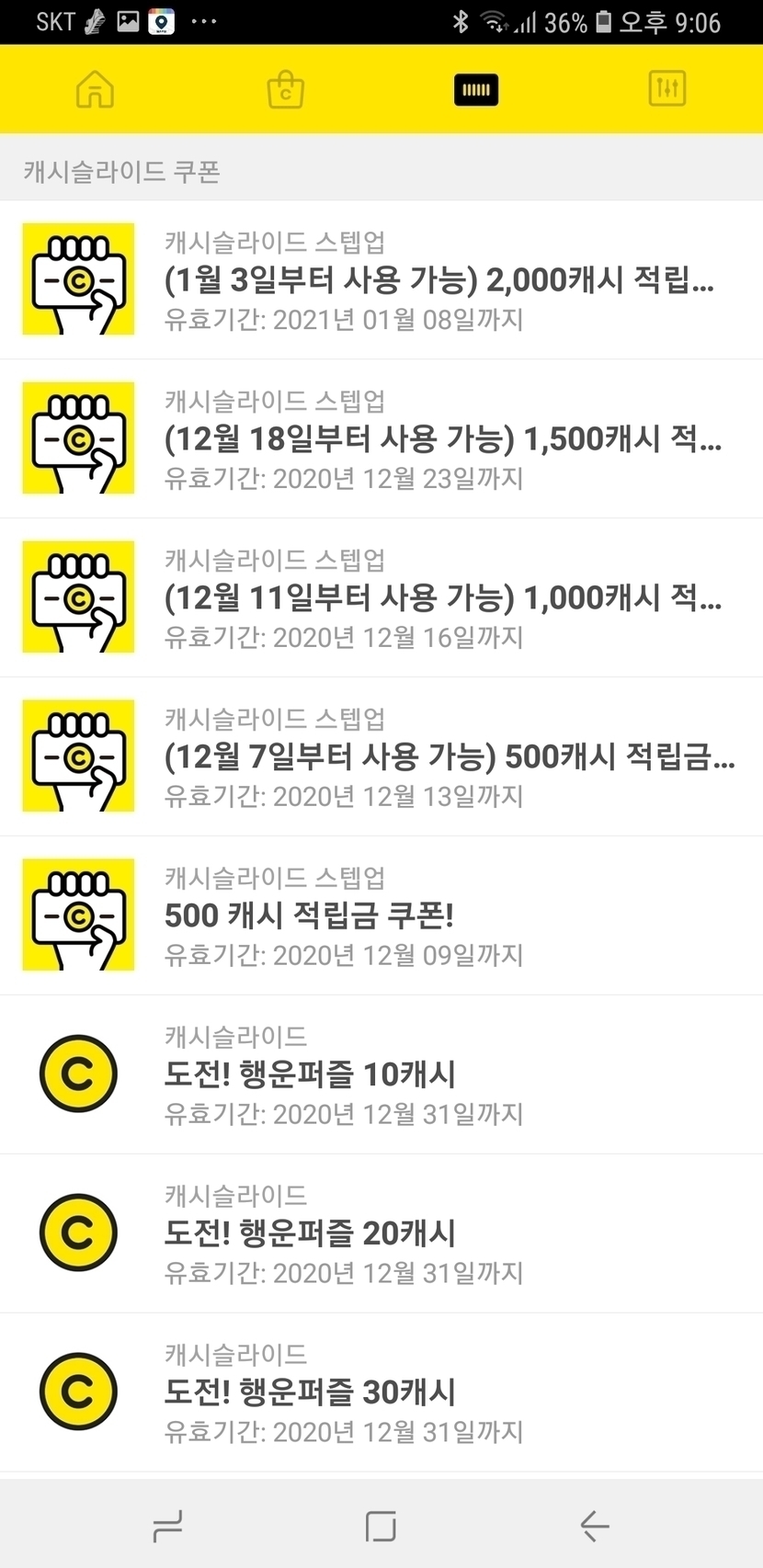Open the settings sliders tab

click(666, 89)
